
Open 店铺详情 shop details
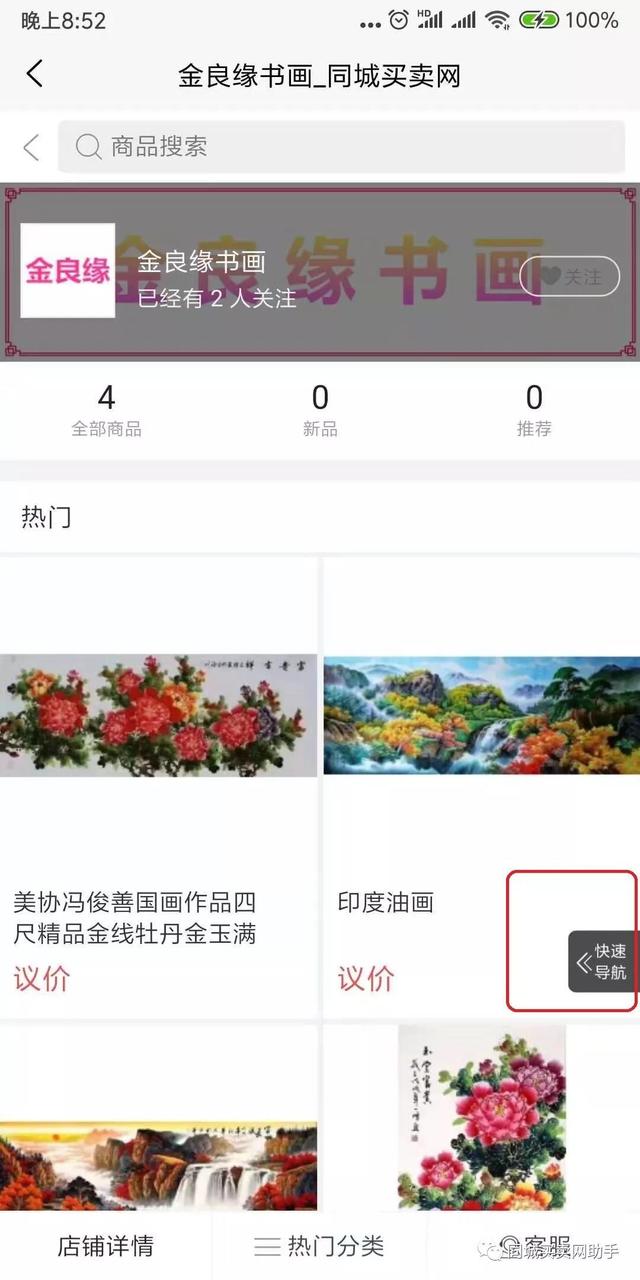(x=105, y=1246)
